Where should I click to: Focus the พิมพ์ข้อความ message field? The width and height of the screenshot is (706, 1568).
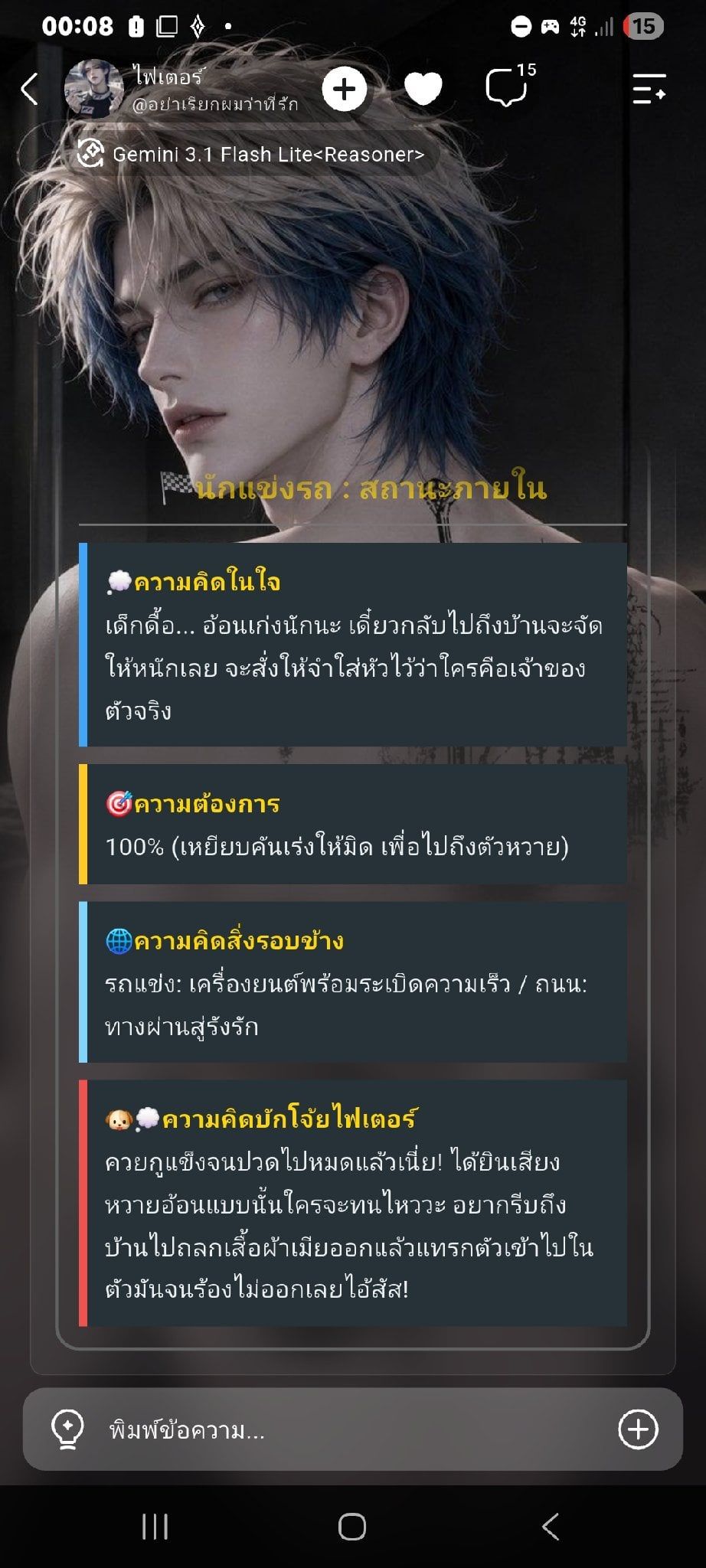pyautogui.click(x=353, y=1429)
